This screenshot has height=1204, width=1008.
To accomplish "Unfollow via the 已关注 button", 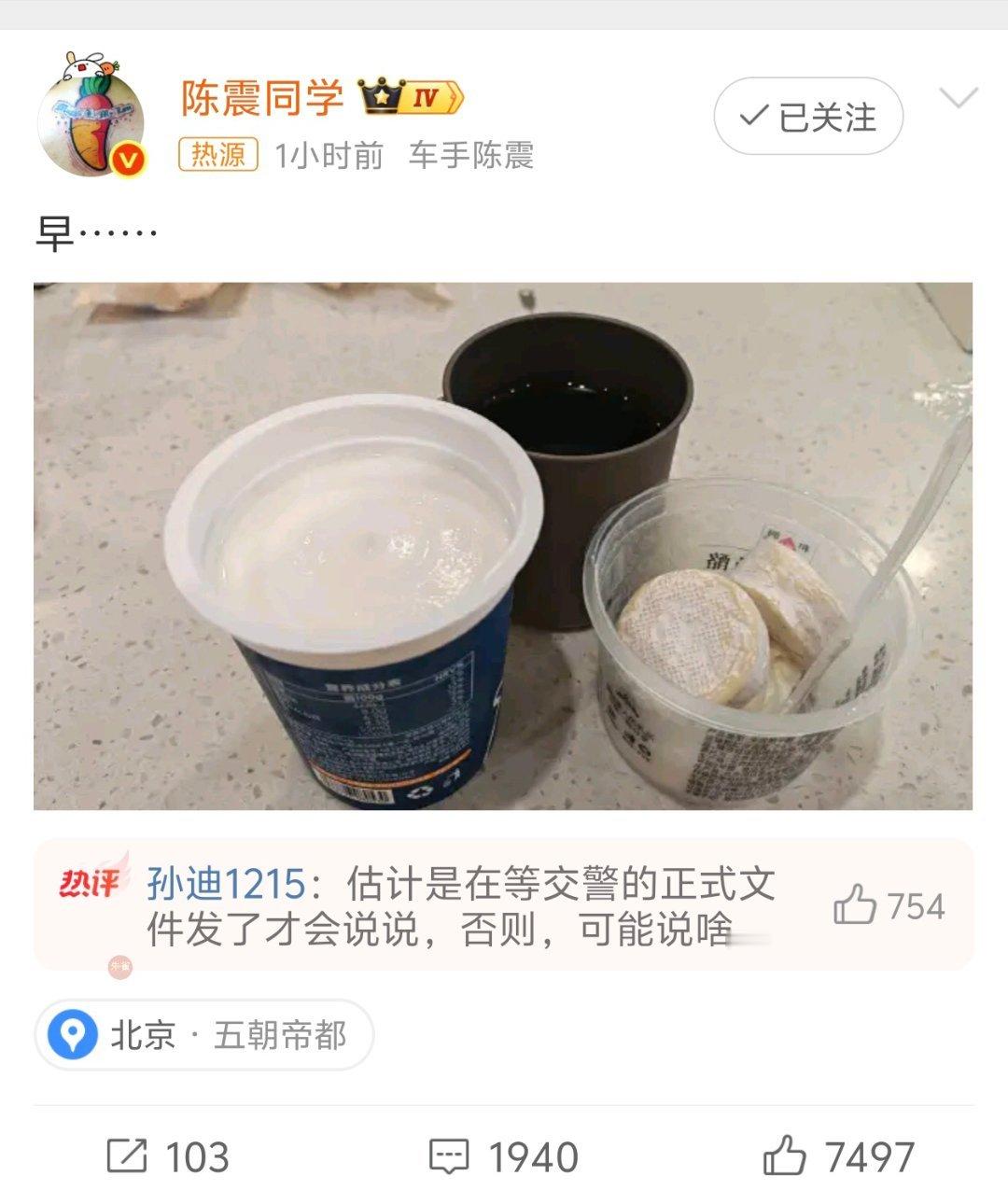I will coord(808,117).
